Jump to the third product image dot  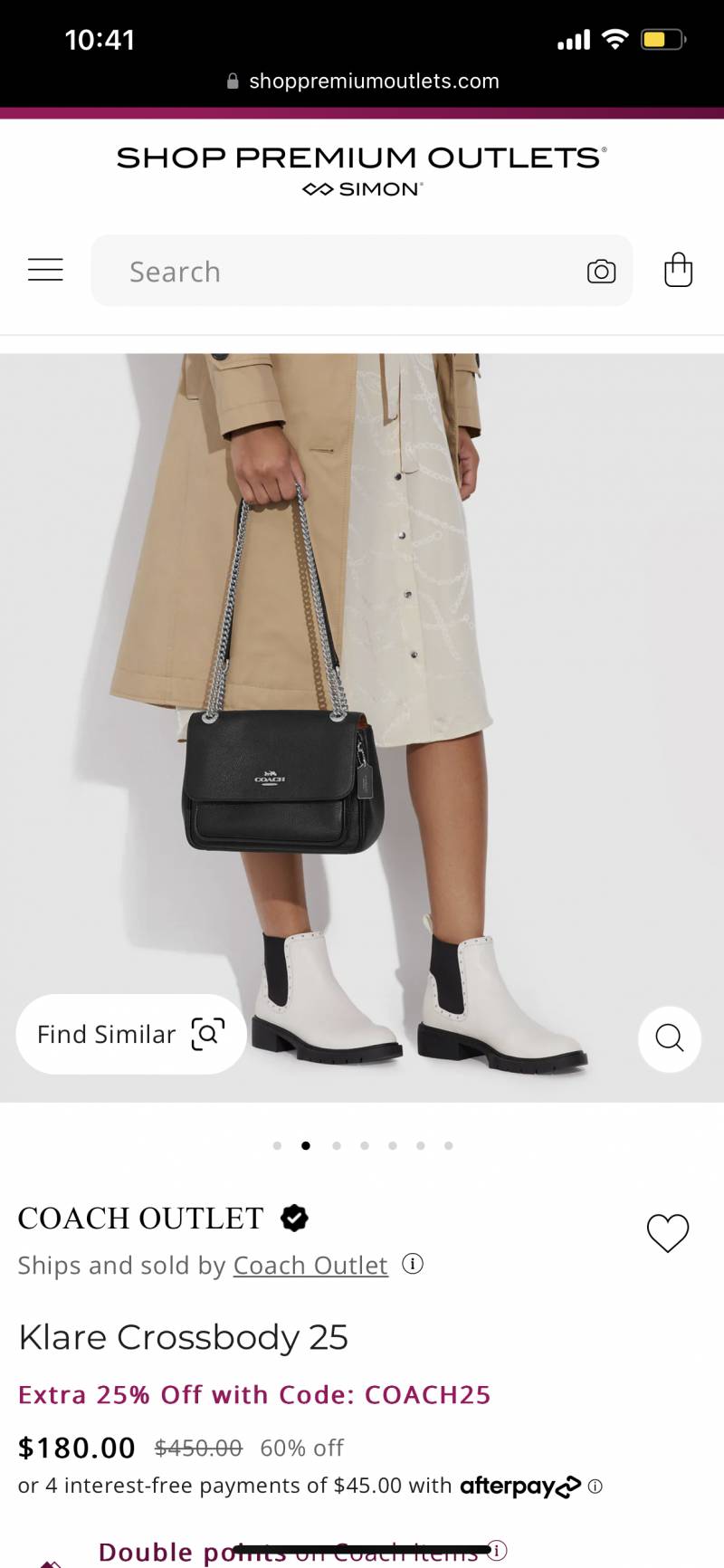click(336, 1145)
